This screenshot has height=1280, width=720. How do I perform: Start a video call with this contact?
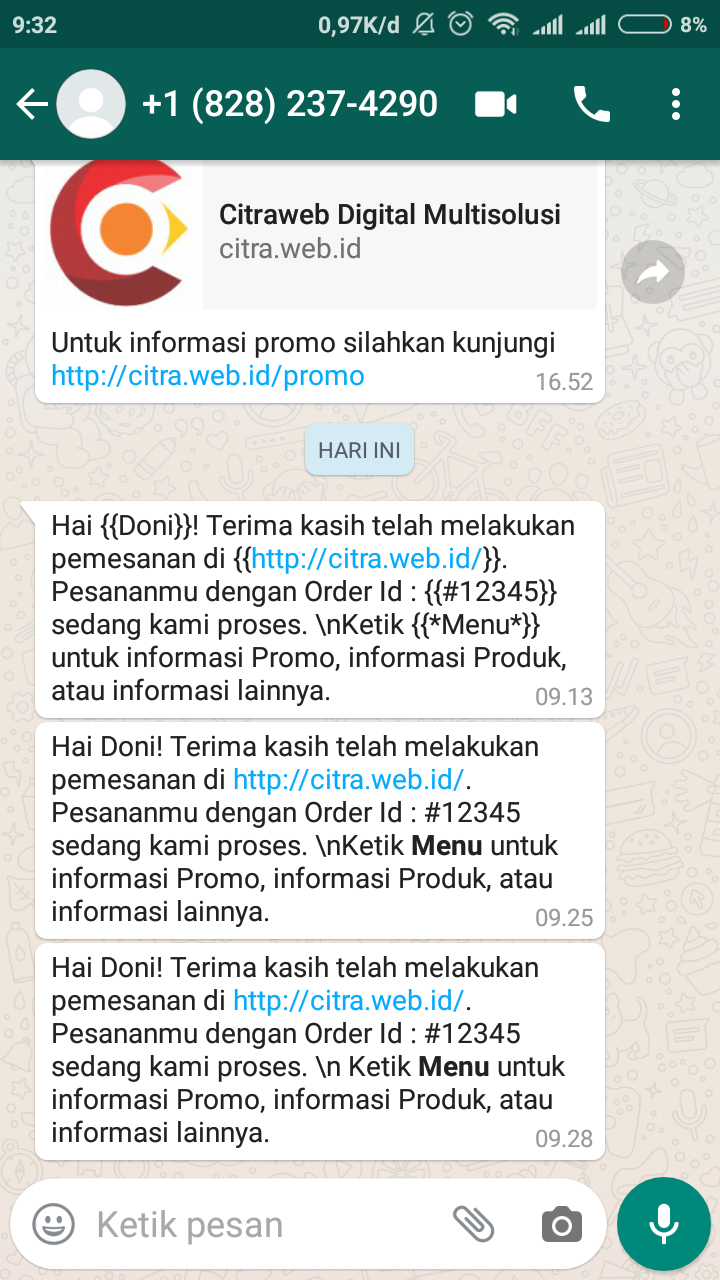pos(496,104)
